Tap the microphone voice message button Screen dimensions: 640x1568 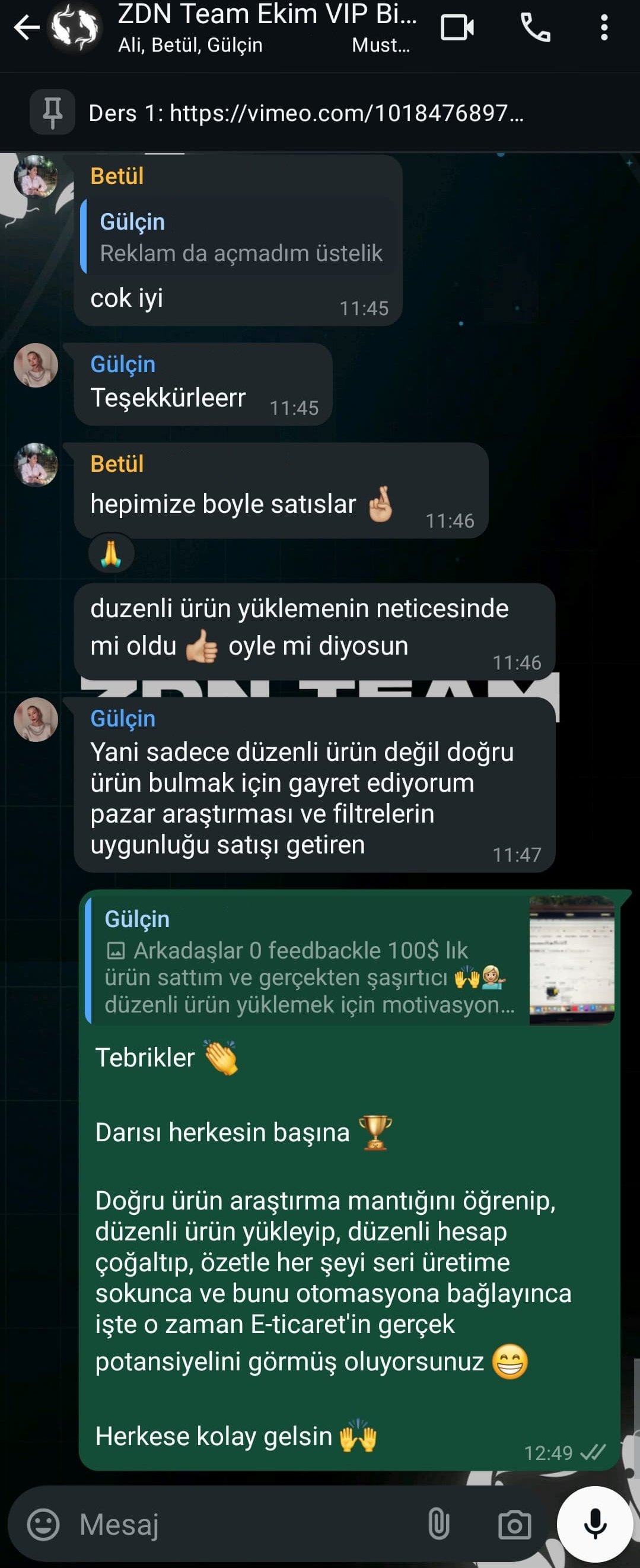[595, 1523]
